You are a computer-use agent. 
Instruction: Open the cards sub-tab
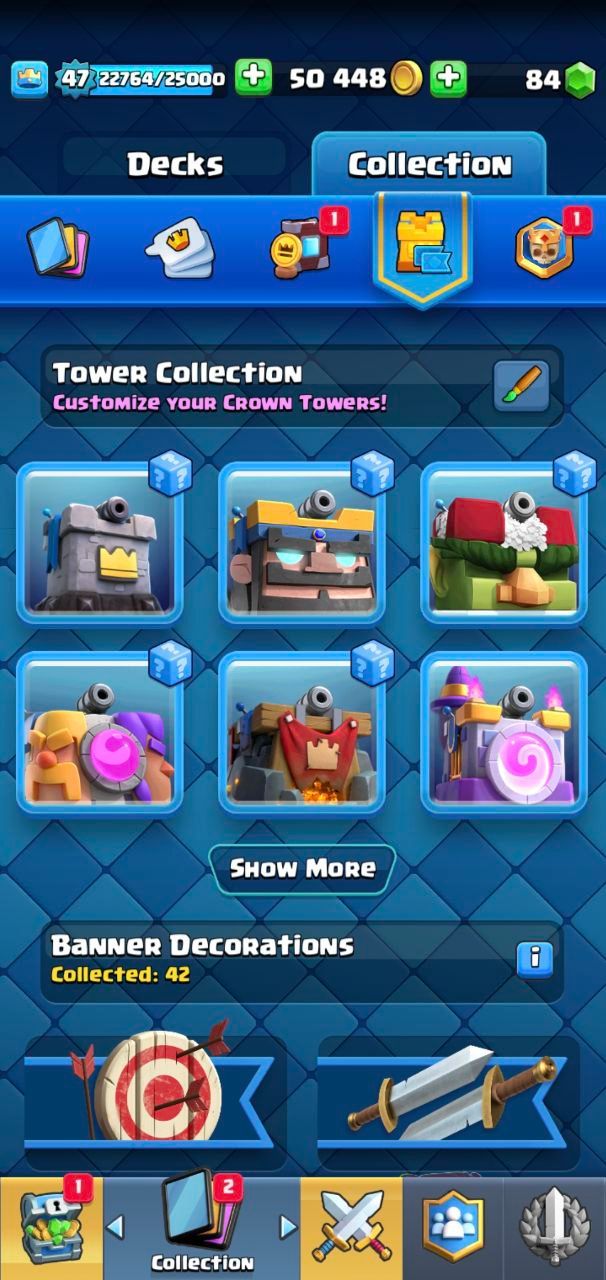click(x=58, y=250)
